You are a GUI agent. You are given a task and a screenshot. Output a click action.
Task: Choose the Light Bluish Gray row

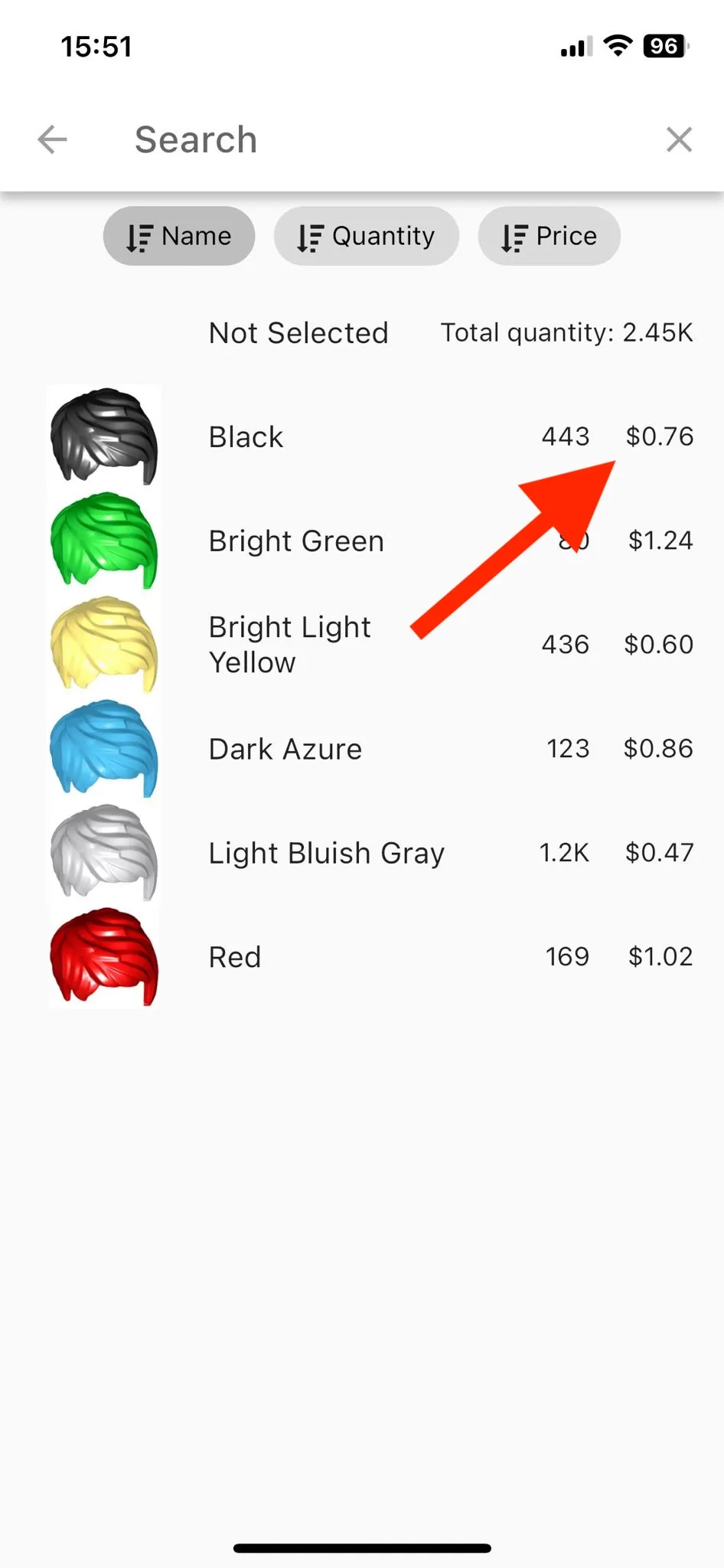coord(362,853)
